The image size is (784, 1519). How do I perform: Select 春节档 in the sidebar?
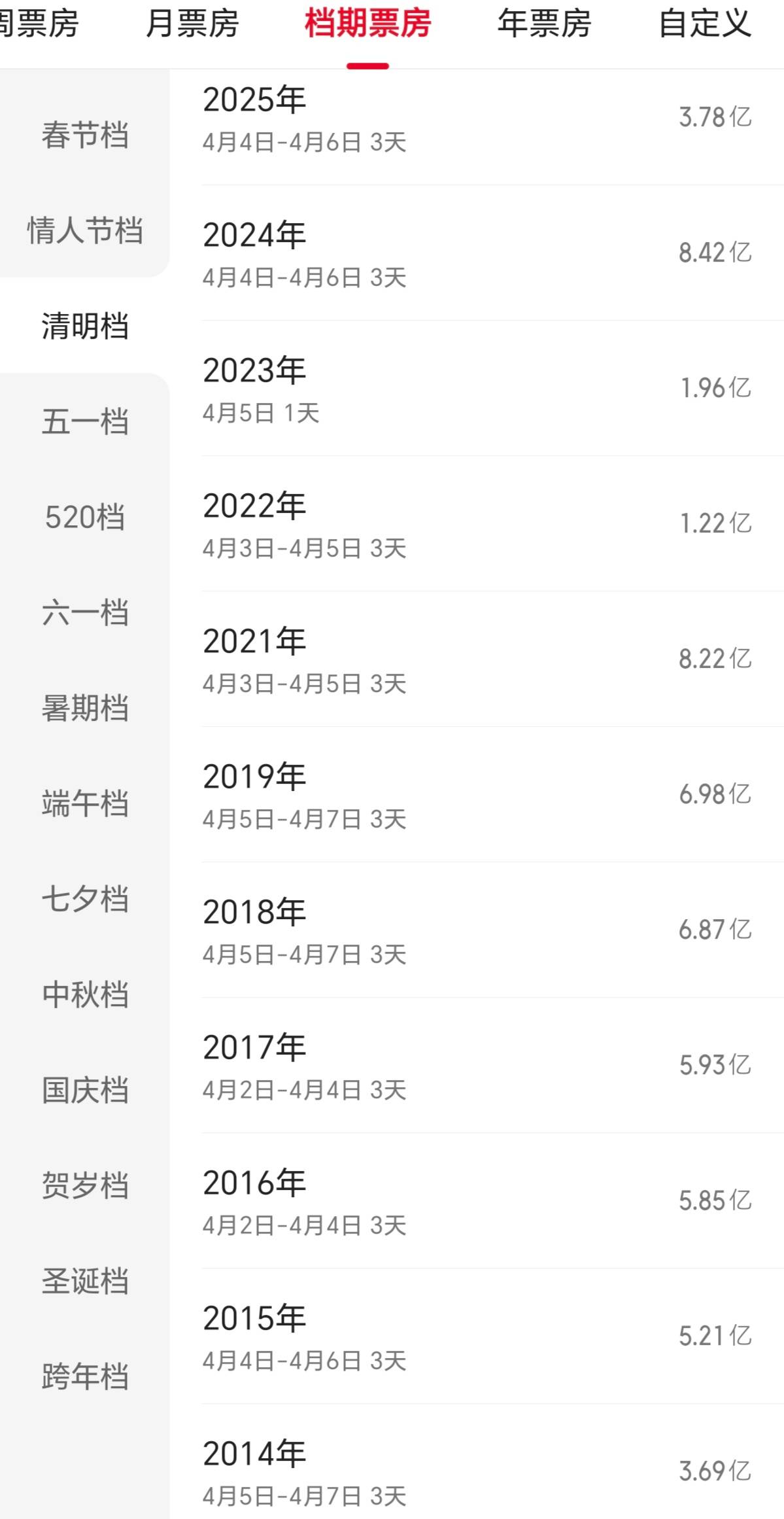tap(85, 135)
